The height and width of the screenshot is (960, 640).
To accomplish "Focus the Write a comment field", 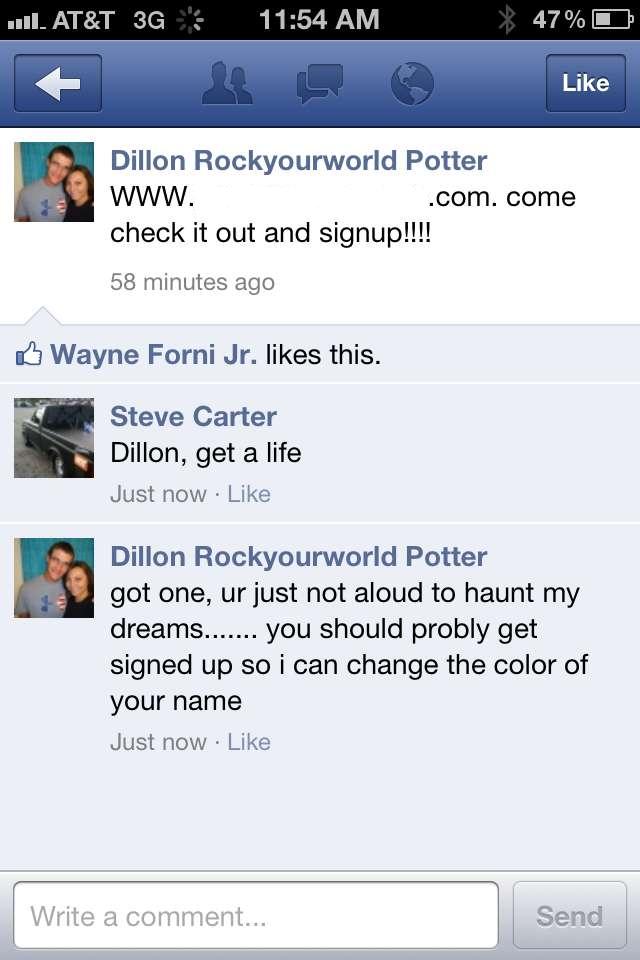I will [256, 915].
